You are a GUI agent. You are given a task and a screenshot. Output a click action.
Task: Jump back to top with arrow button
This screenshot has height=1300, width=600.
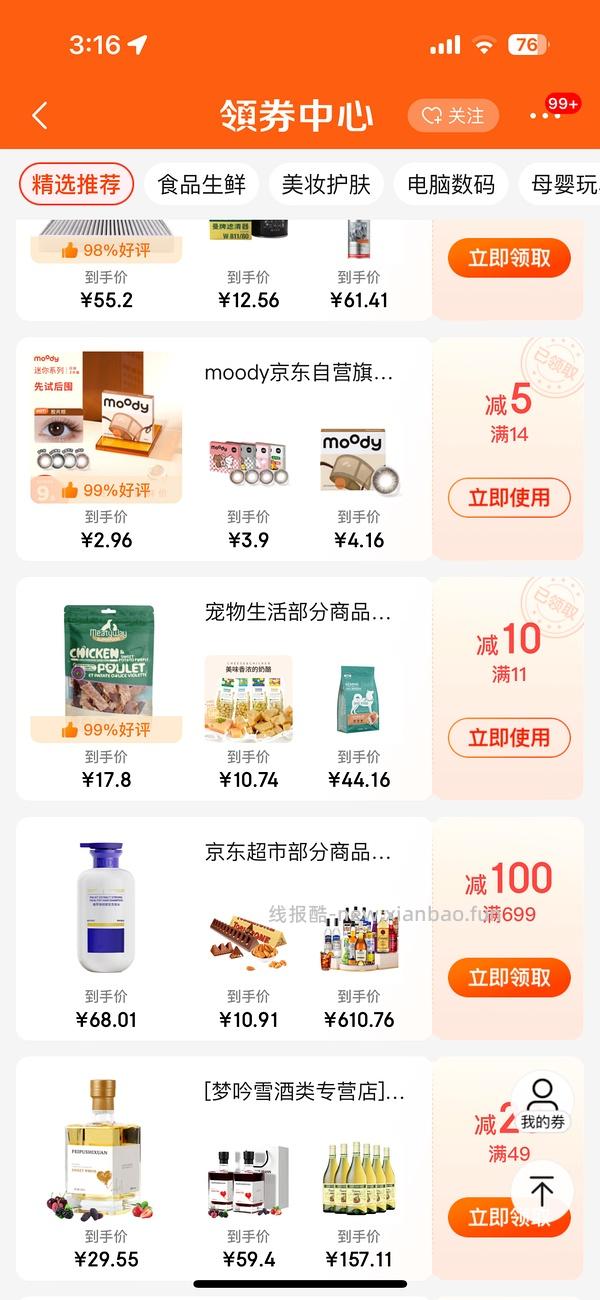(542, 1191)
